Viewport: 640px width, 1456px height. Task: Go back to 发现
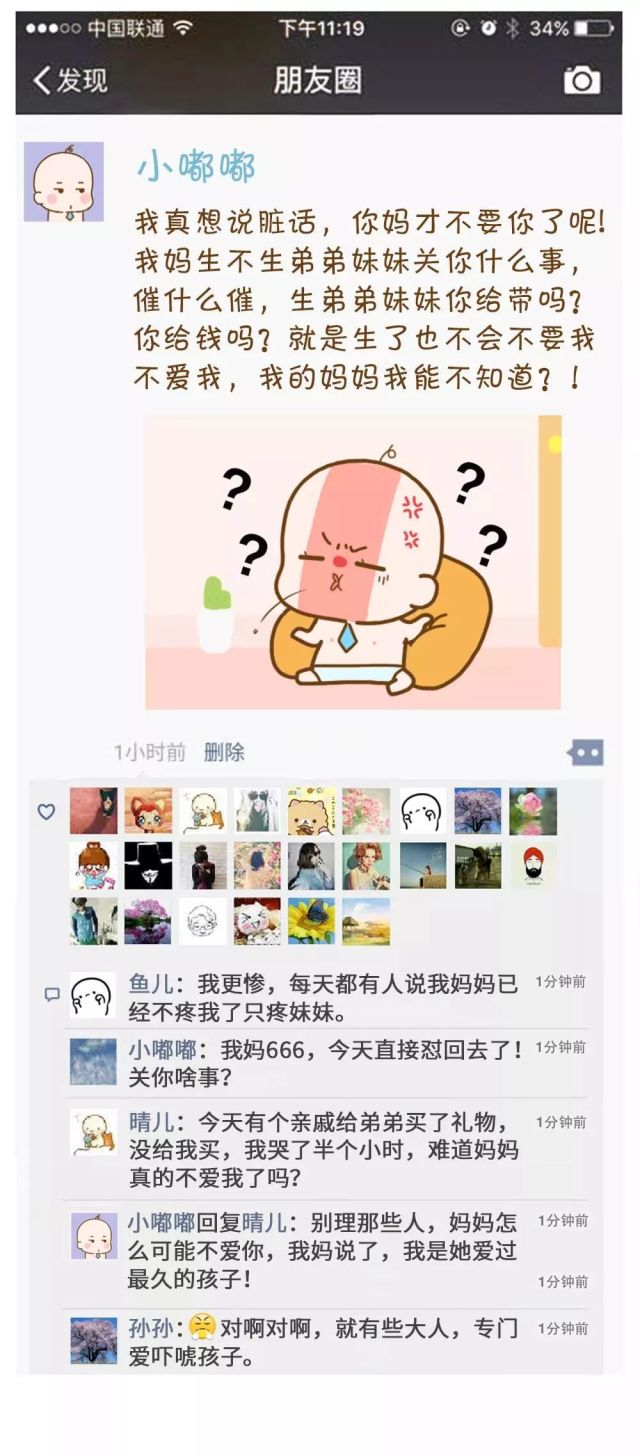pos(70,80)
